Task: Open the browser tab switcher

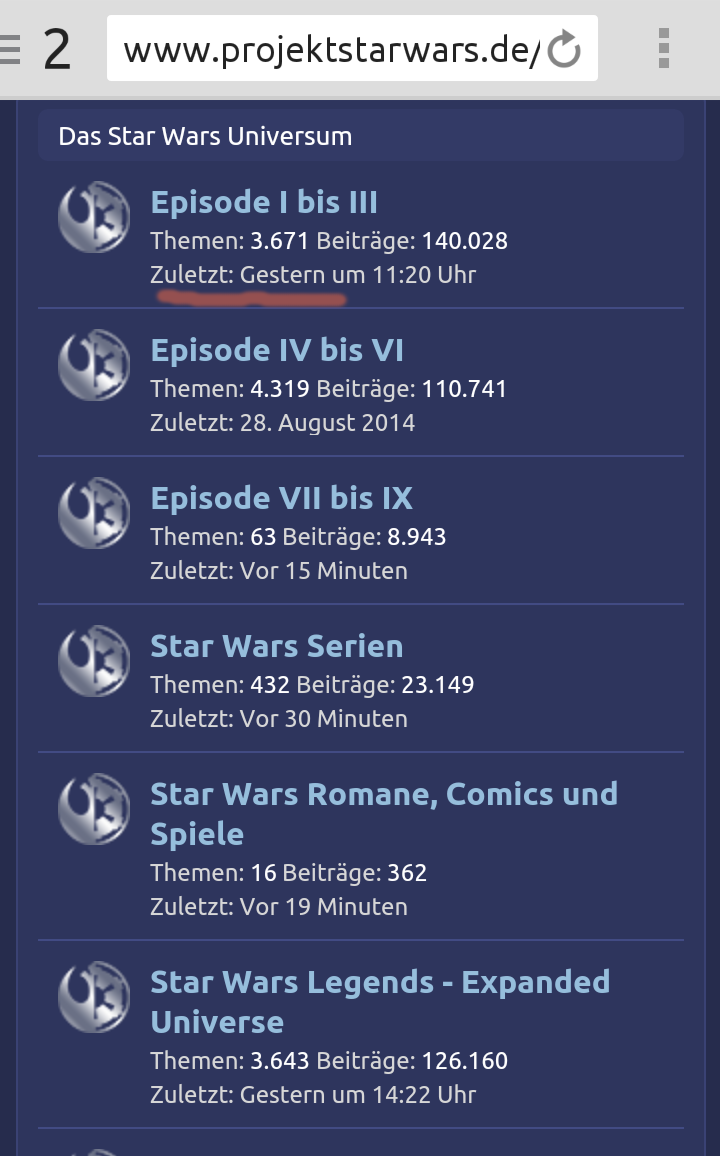Action: point(56,49)
